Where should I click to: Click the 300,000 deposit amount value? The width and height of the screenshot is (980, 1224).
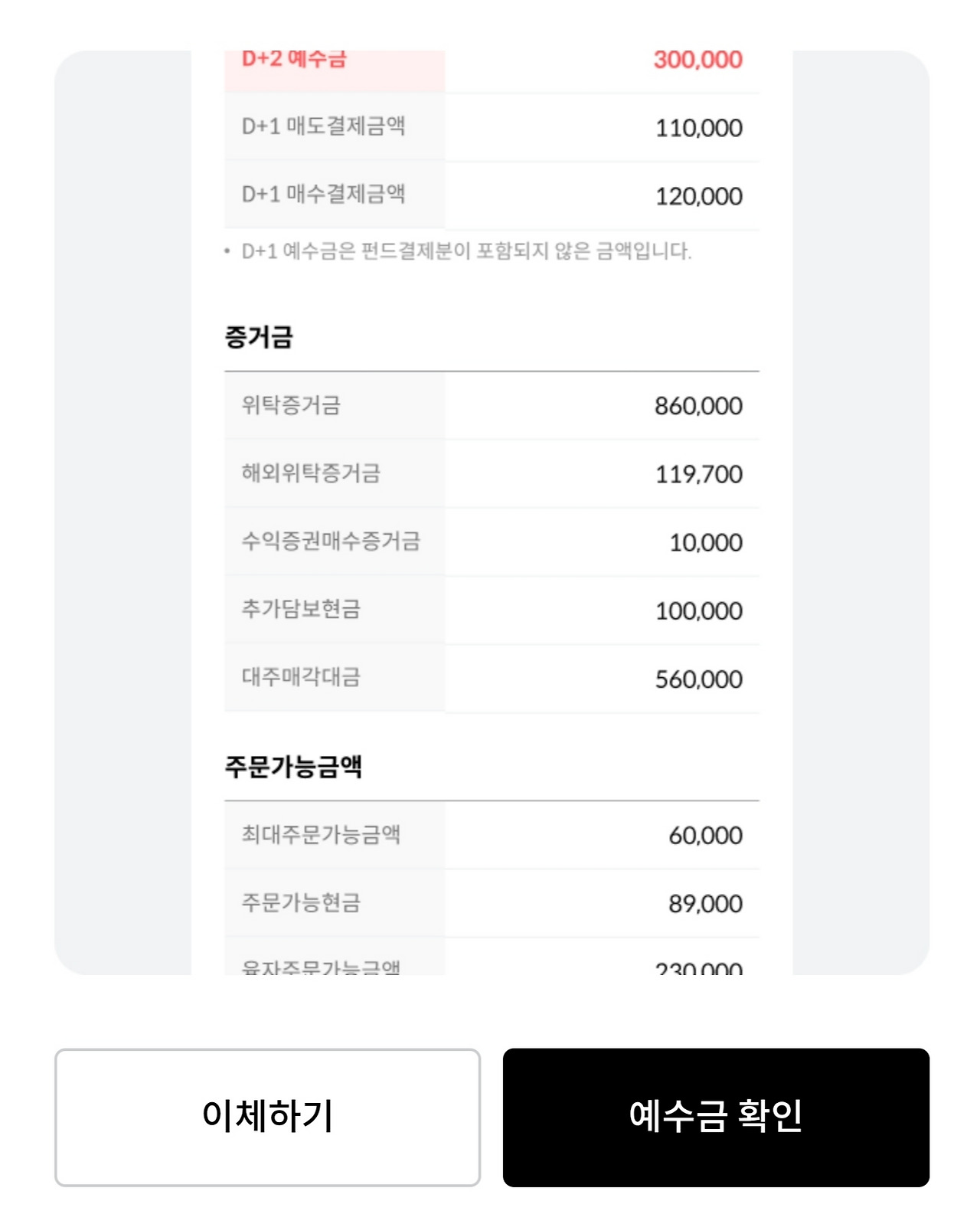(x=697, y=57)
